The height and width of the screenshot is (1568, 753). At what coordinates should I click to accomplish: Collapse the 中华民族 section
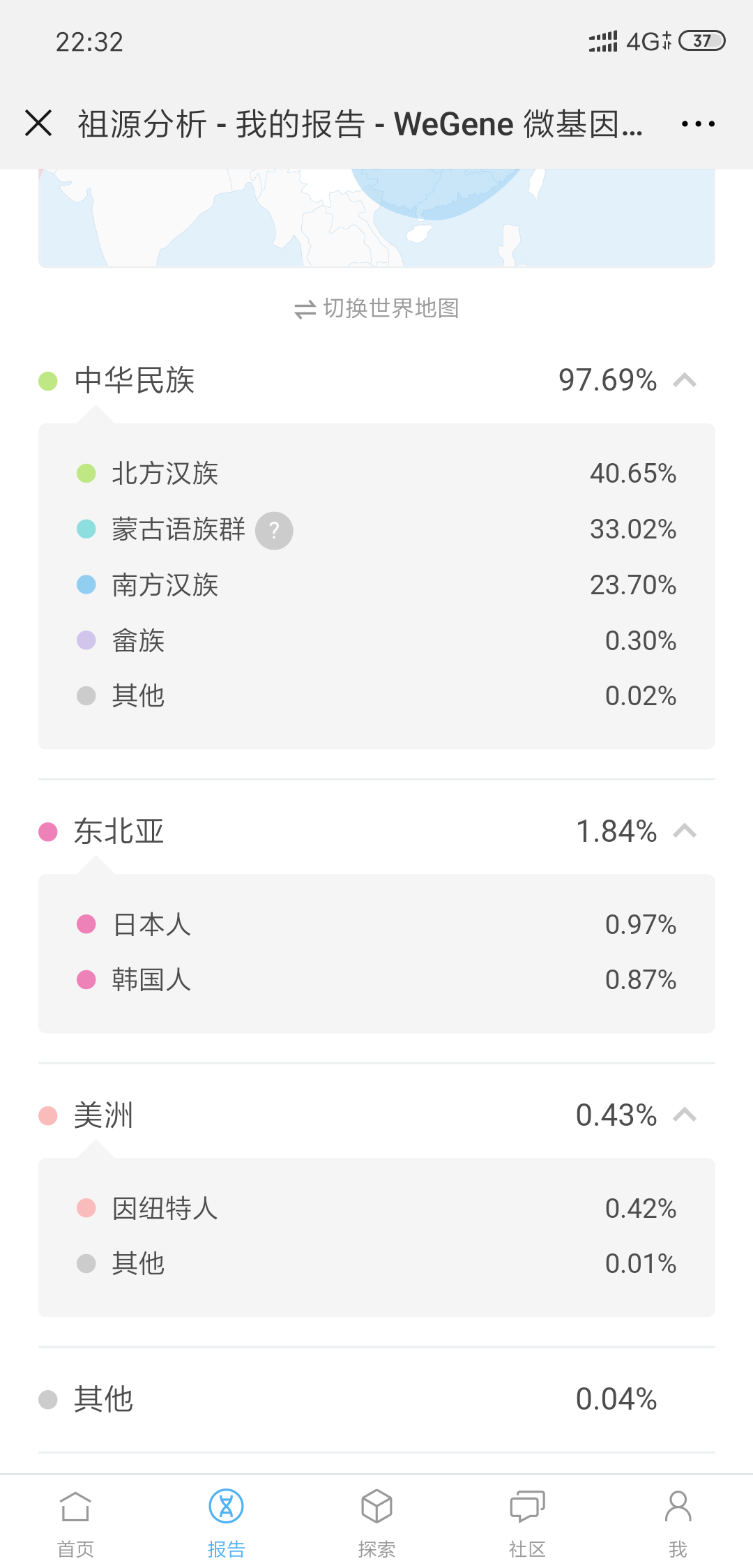click(x=685, y=381)
